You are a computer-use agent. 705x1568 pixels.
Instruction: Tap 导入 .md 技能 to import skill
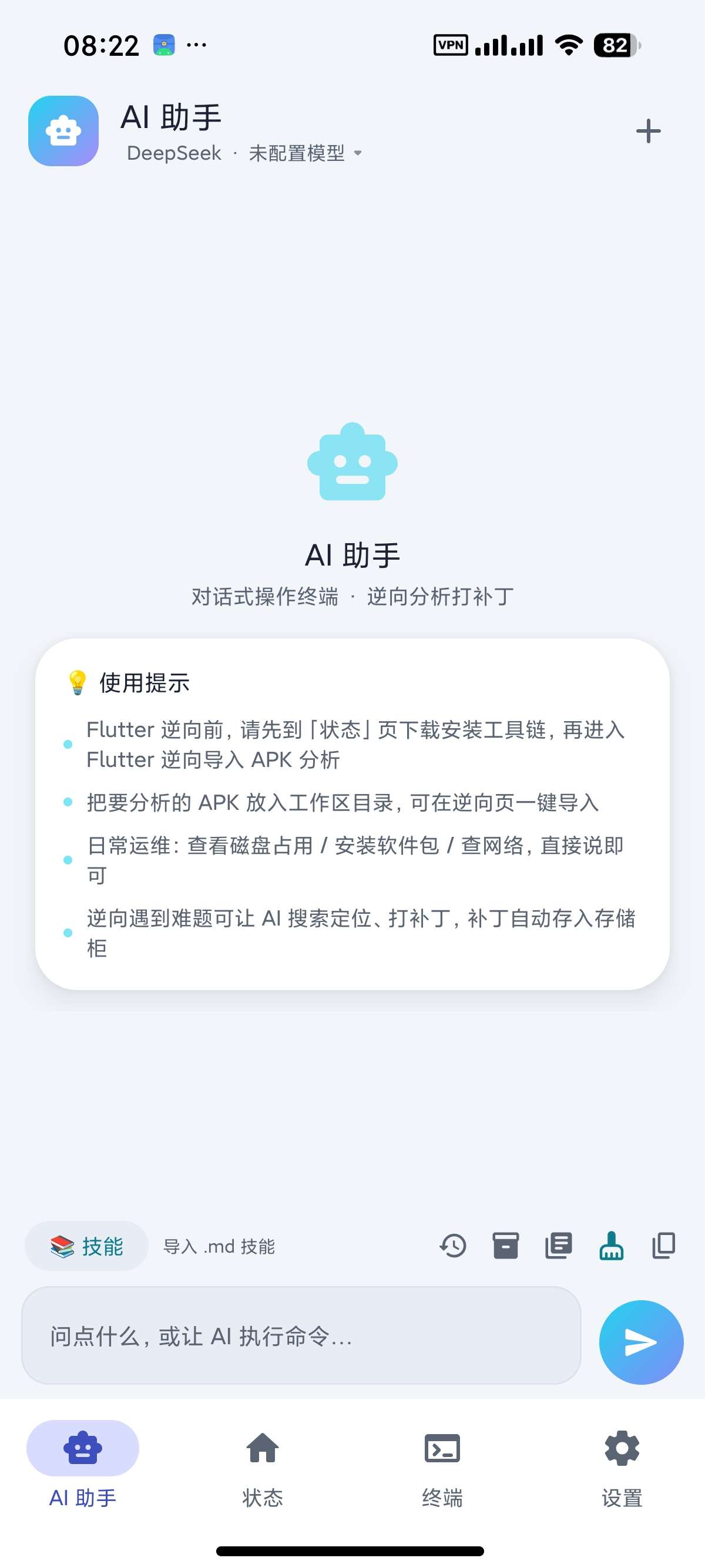click(x=219, y=1246)
